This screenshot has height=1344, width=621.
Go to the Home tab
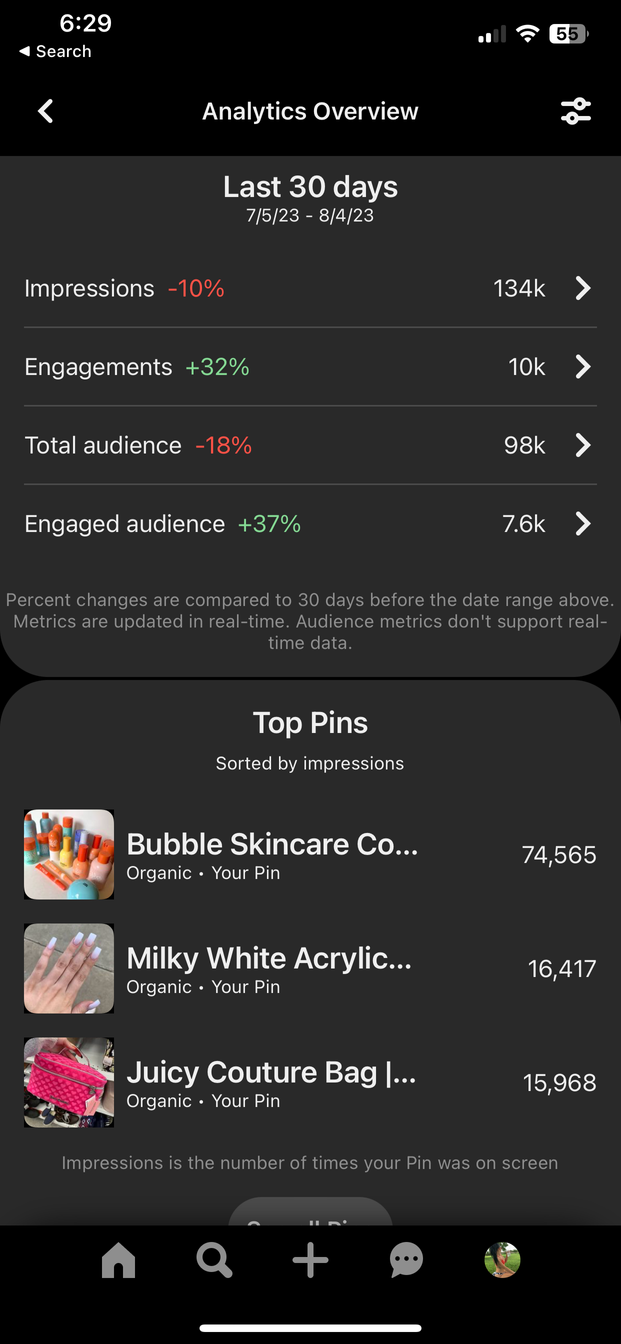pyautogui.click(x=118, y=1261)
